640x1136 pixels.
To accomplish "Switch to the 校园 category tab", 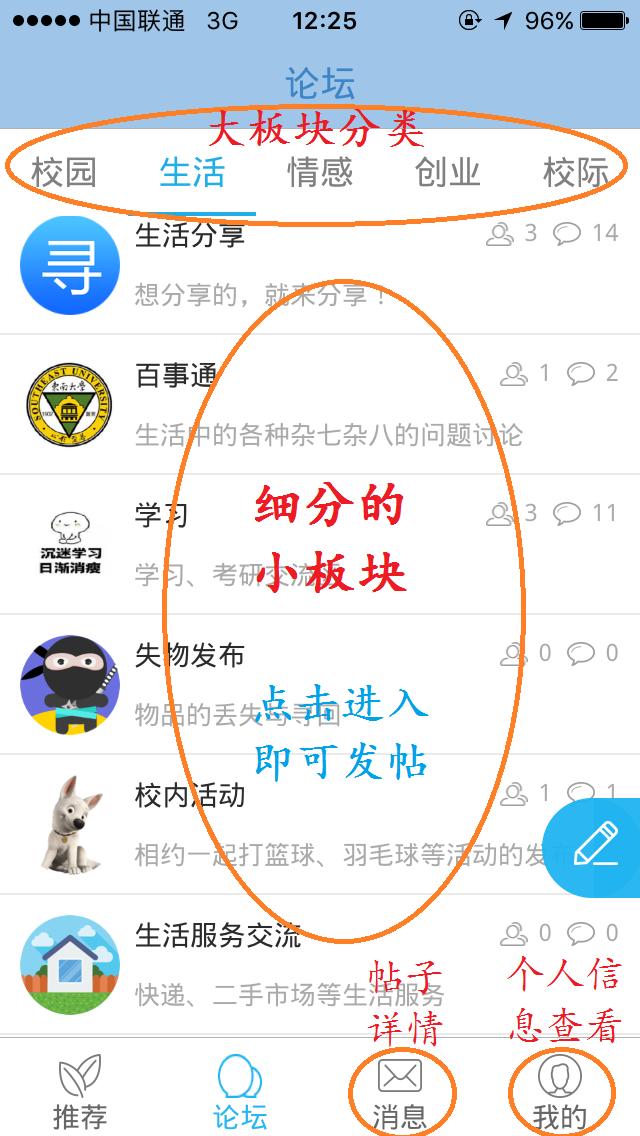I will point(64,173).
